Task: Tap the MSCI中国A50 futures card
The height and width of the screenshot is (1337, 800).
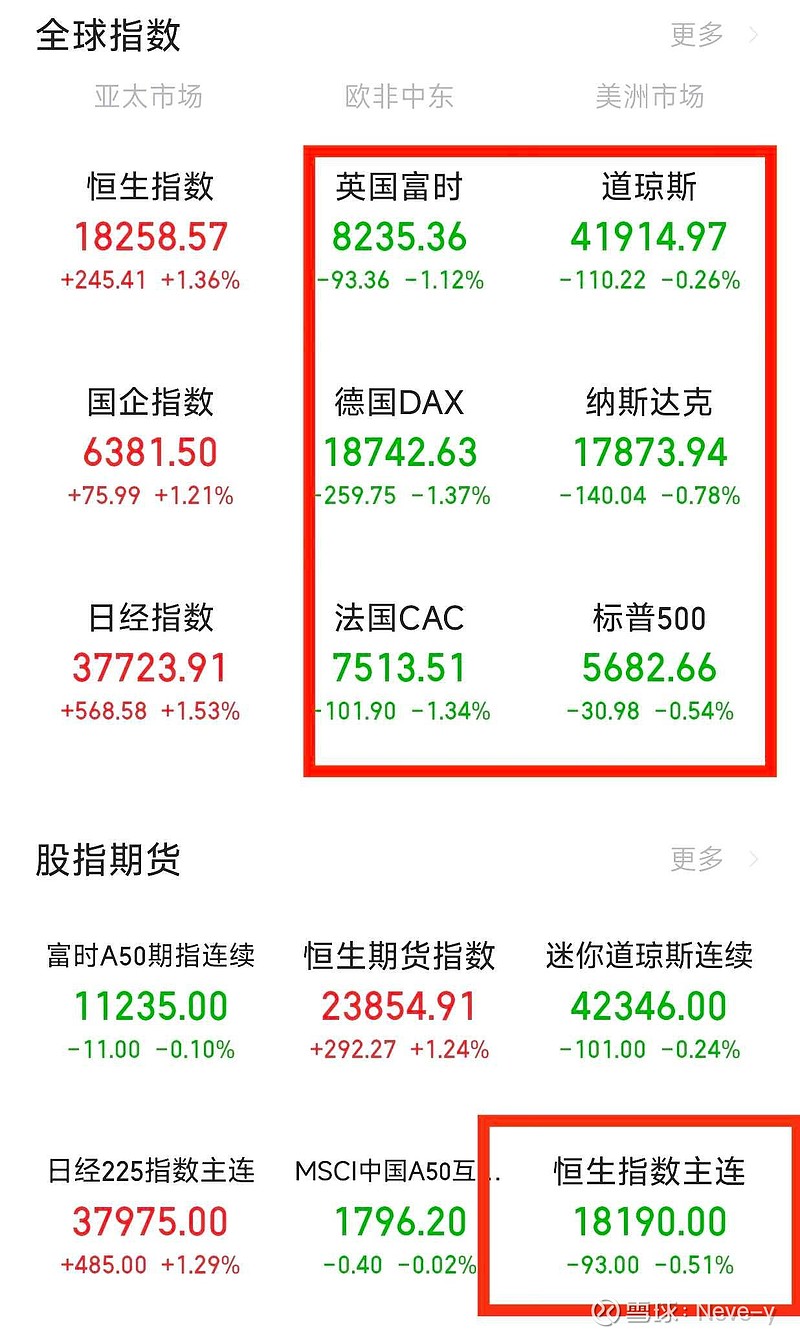Action: click(400, 1216)
